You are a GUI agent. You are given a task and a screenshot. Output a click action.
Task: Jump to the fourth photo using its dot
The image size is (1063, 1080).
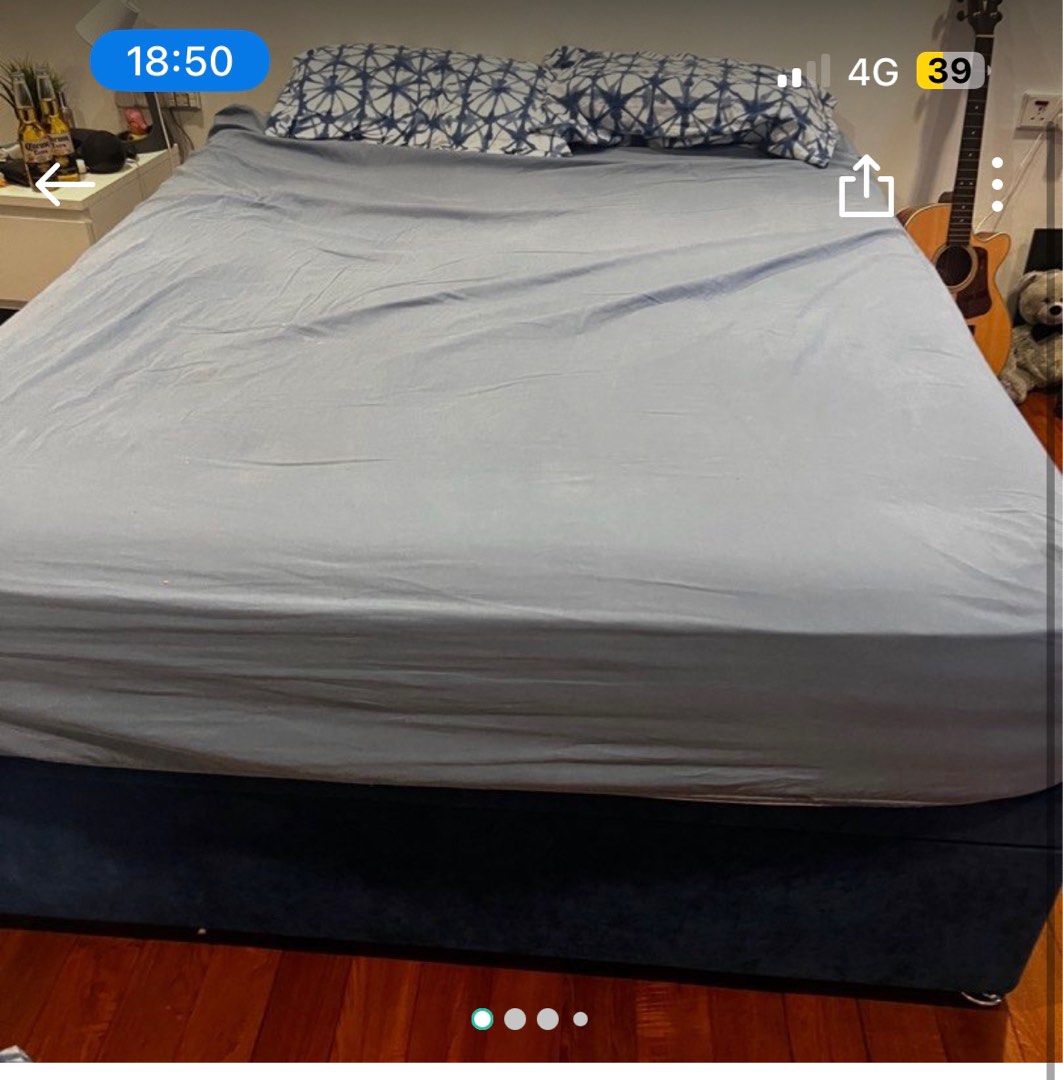(579, 1020)
